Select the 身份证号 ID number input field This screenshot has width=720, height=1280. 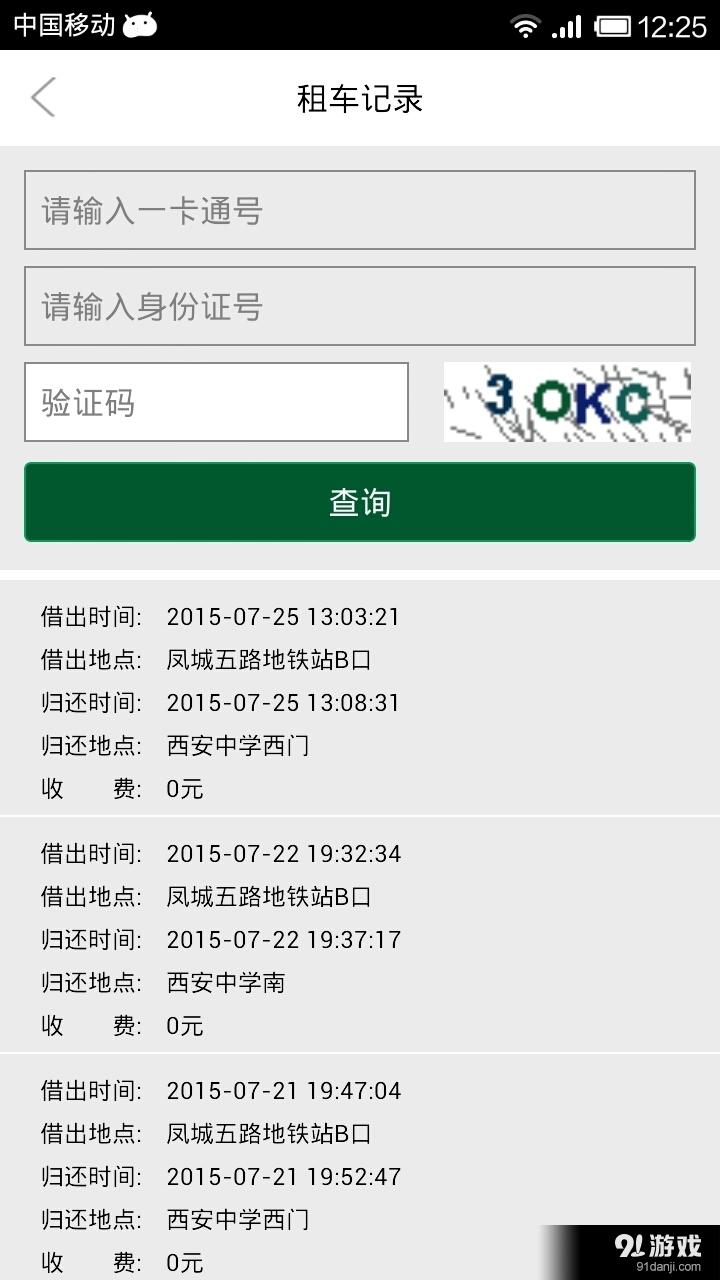[360, 306]
